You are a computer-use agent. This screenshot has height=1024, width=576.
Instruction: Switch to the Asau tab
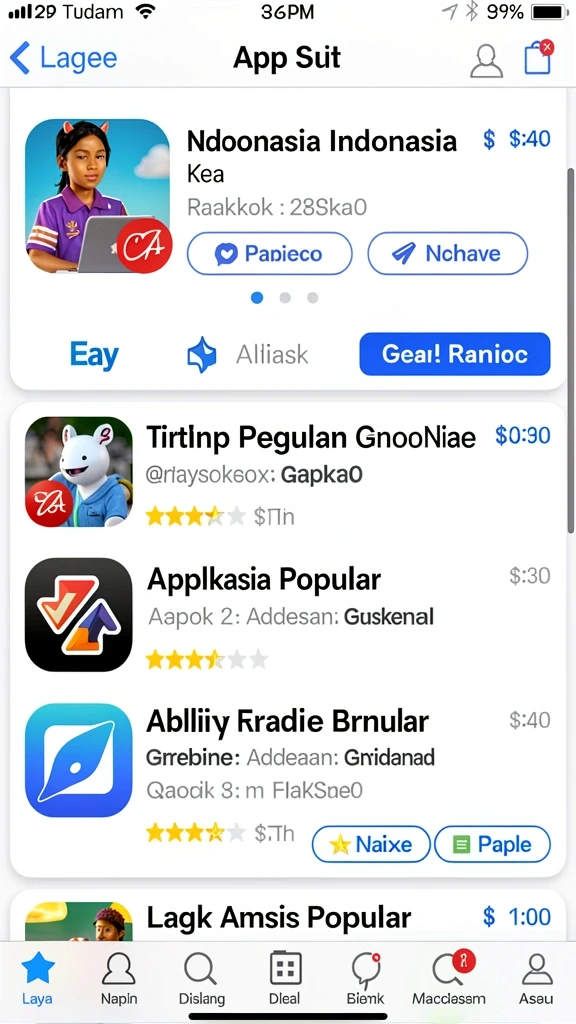(x=536, y=978)
